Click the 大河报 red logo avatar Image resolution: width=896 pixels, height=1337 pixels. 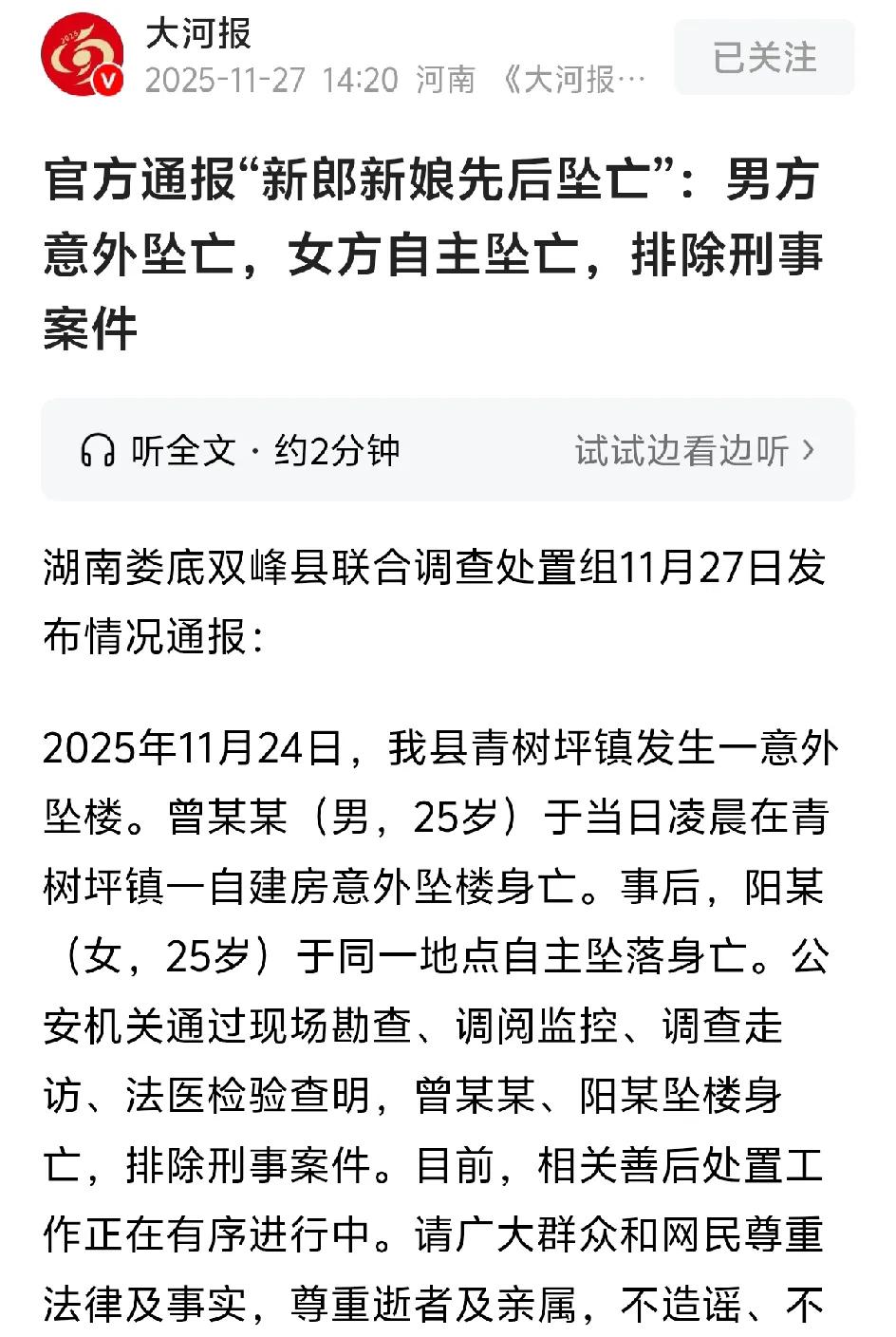84,52
